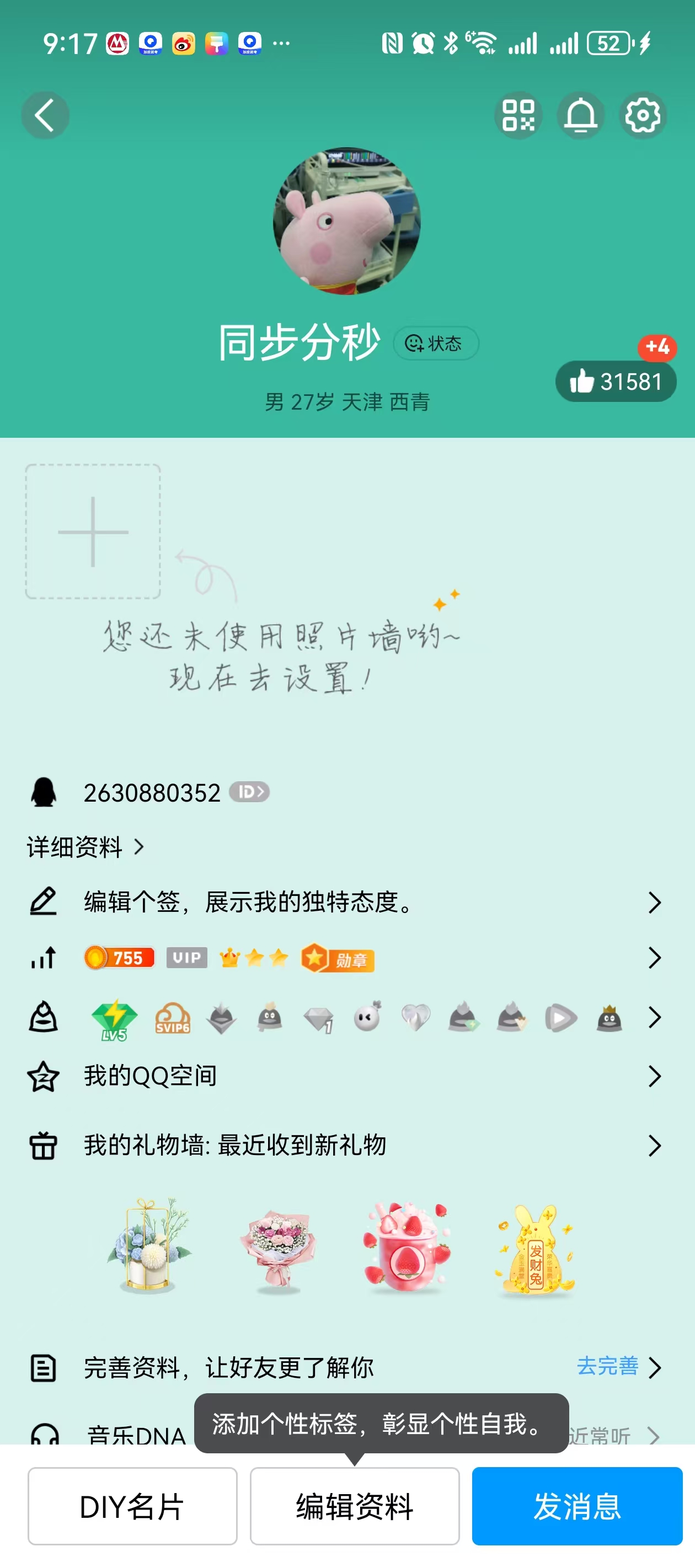Open DIY名片 button
Image resolution: width=695 pixels, height=1568 pixels.
click(x=132, y=1506)
